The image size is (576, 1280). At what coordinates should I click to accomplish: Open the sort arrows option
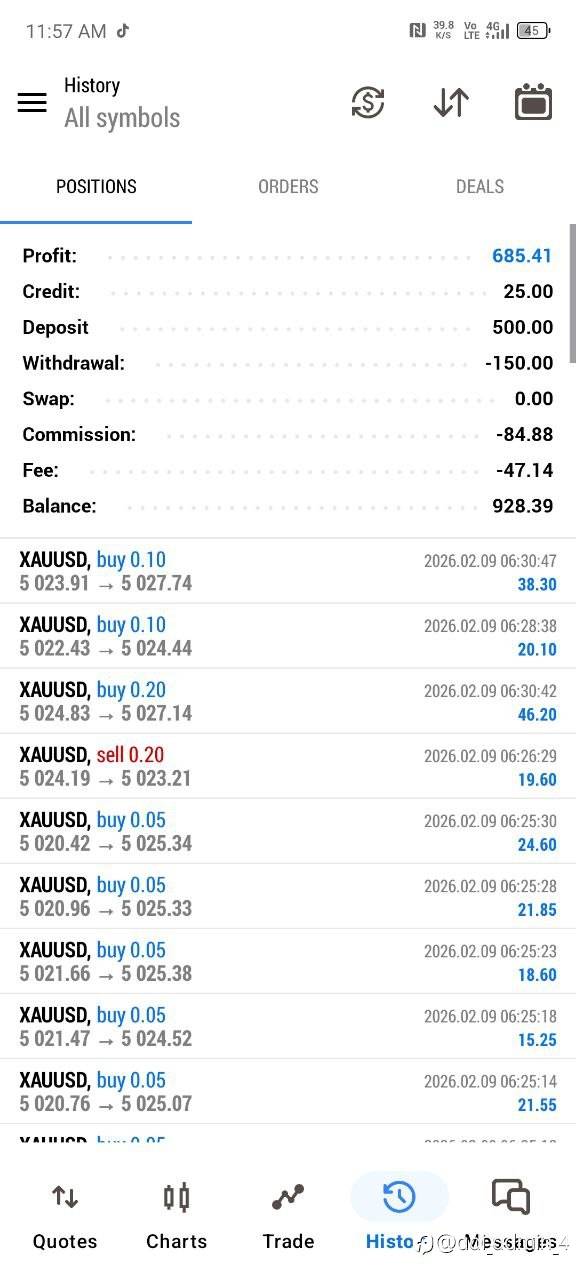pos(451,102)
